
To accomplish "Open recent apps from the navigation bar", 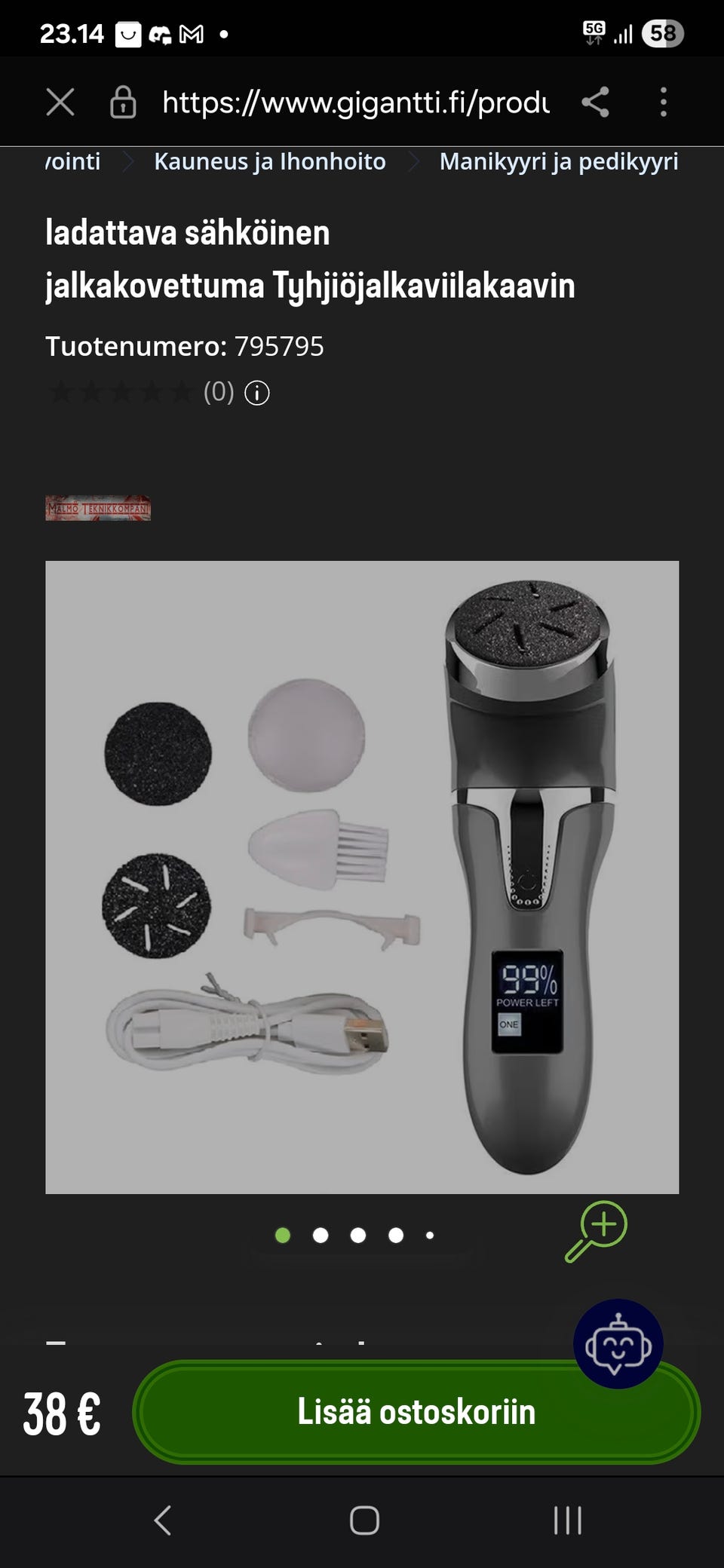I will pos(567,1521).
